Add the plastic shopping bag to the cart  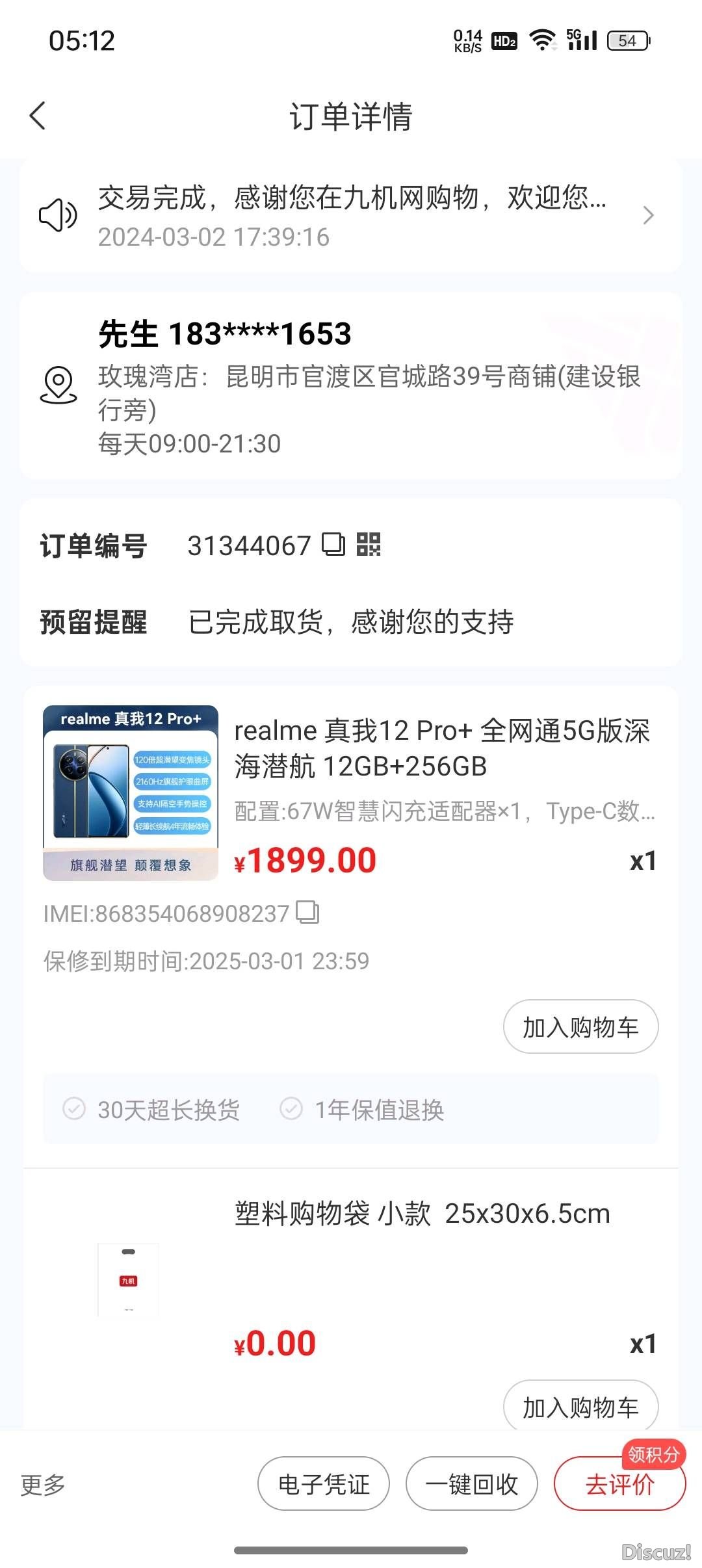580,1407
